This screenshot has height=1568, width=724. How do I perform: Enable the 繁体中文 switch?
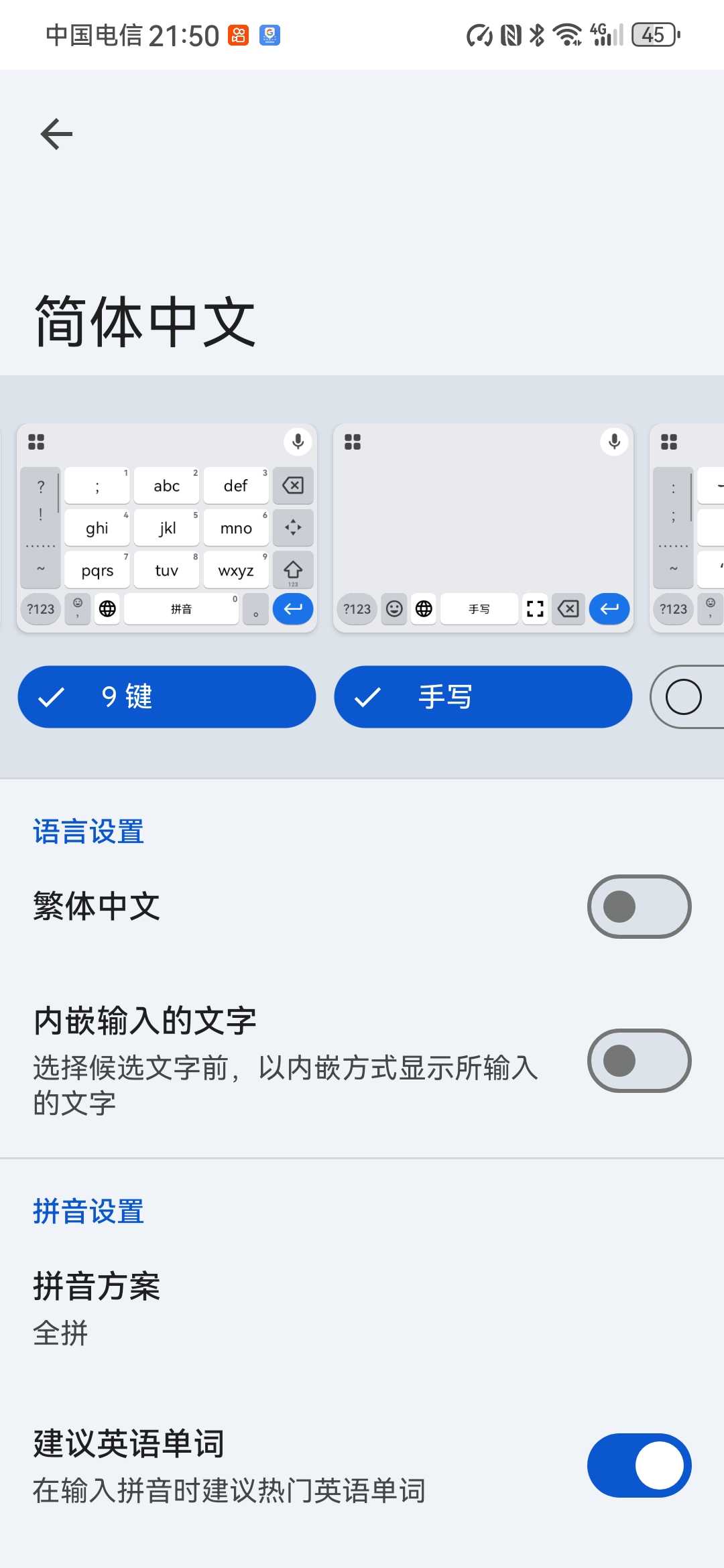pos(638,907)
